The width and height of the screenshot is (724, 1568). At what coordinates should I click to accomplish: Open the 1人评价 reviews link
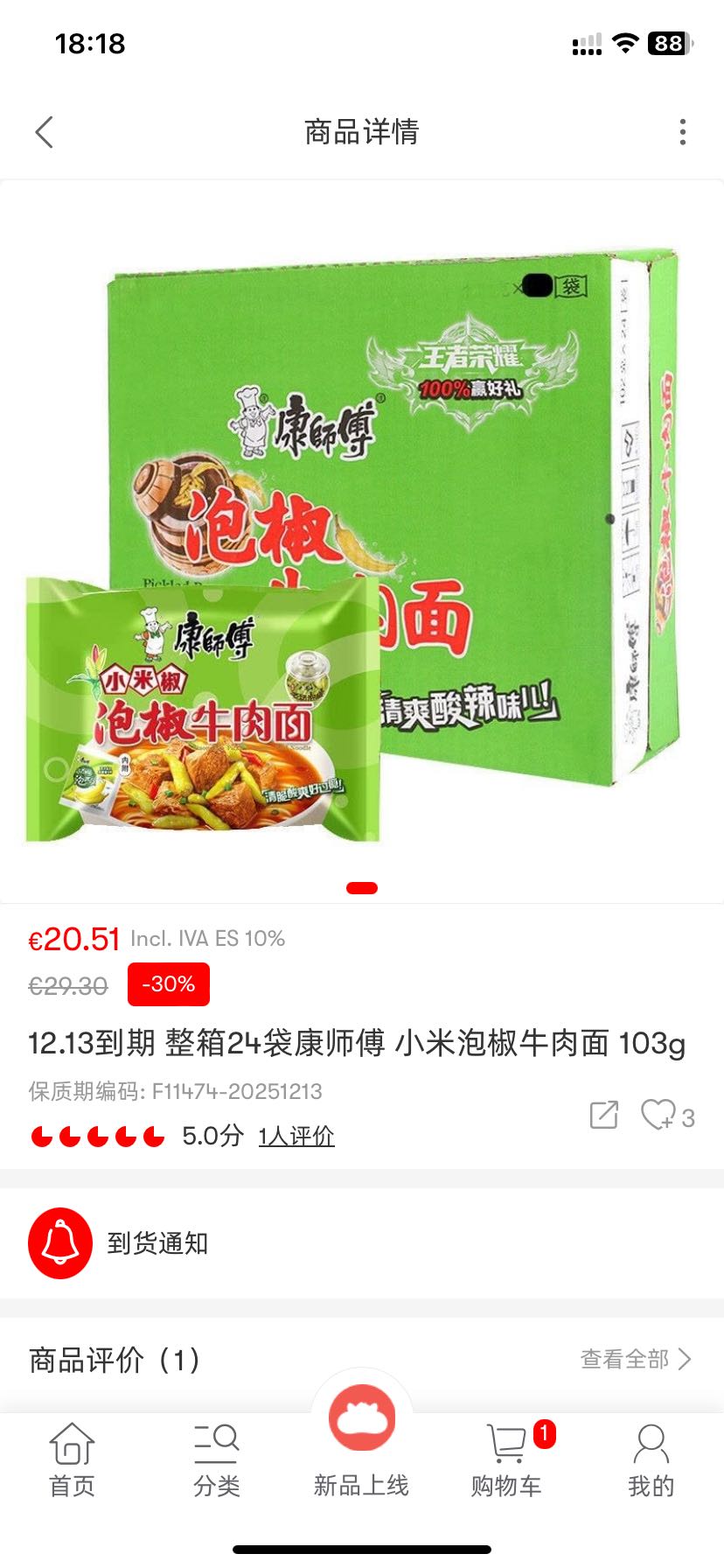pos(296,1136)
